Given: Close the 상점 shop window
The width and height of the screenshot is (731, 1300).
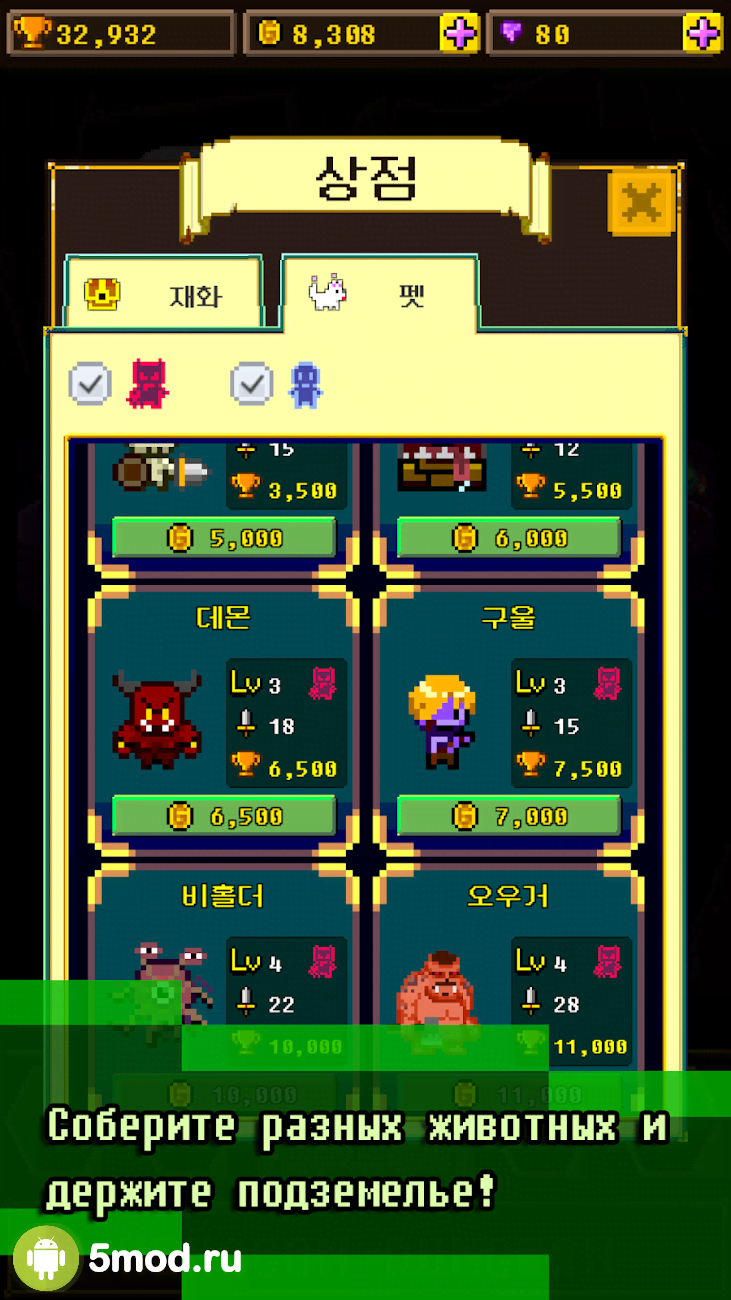Looking at the screenshot, I should tap(641, 204).
